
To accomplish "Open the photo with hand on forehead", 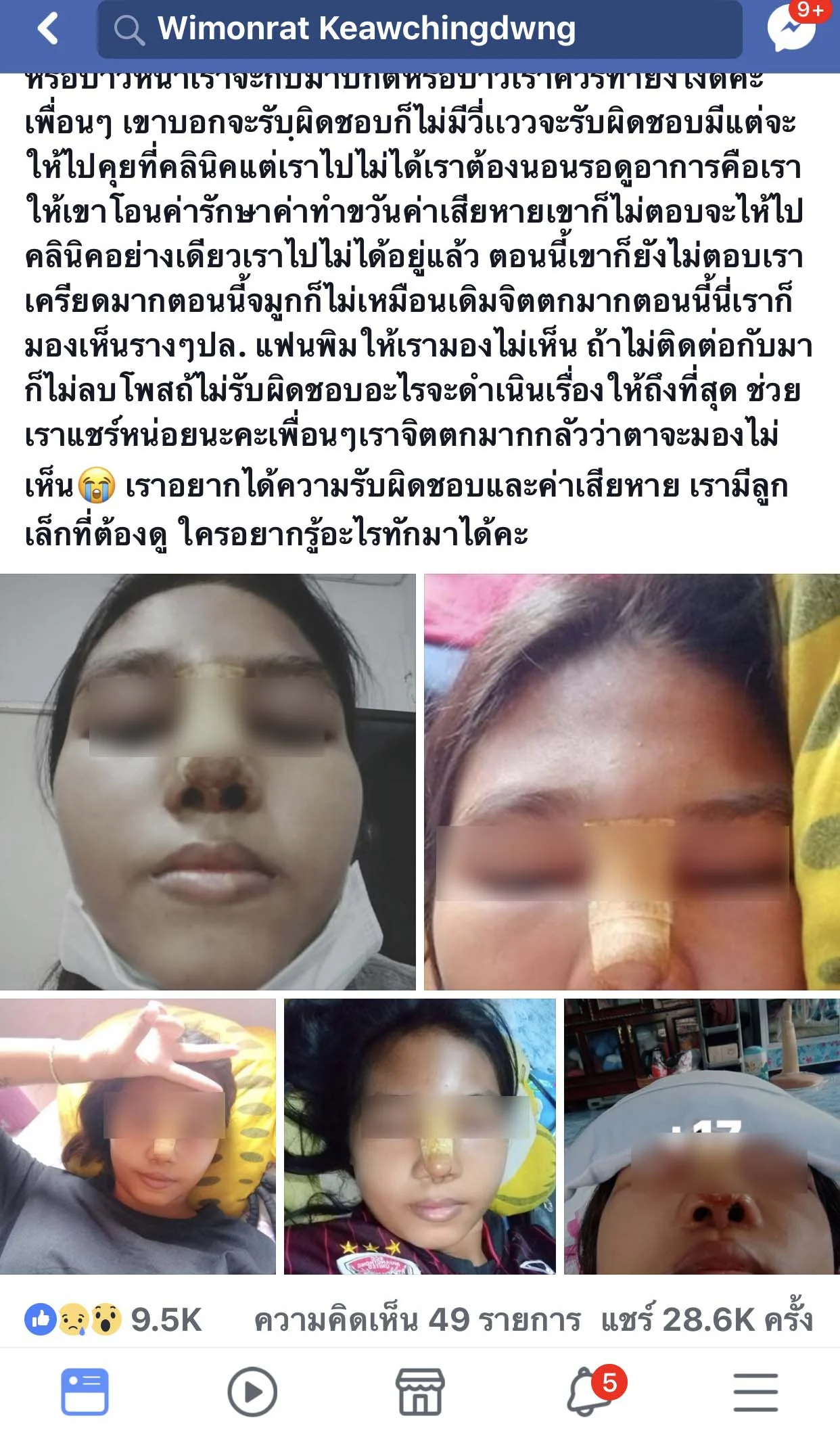I will click(138, 1136).
